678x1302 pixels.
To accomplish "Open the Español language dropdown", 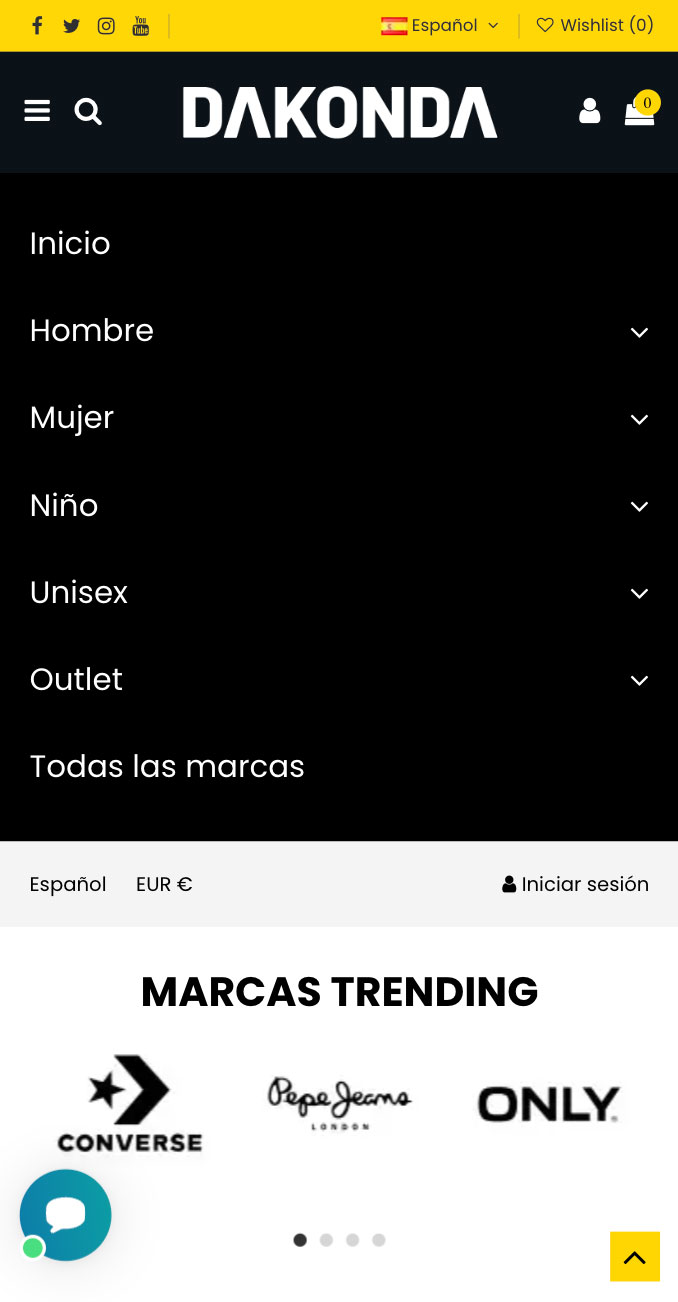I will coord(440,26).
